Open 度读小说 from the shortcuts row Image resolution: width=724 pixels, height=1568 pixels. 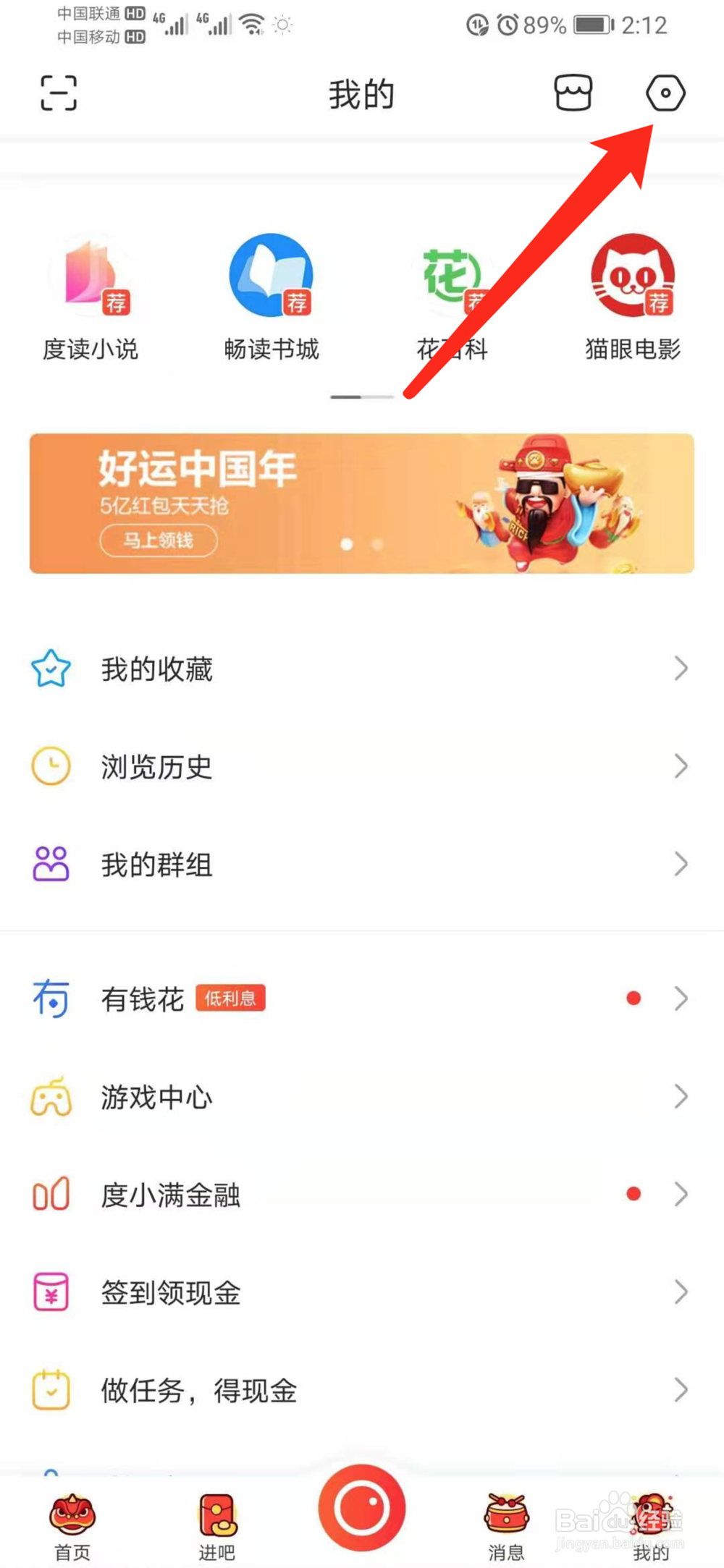pyautogui.click(x=90, y=297)
